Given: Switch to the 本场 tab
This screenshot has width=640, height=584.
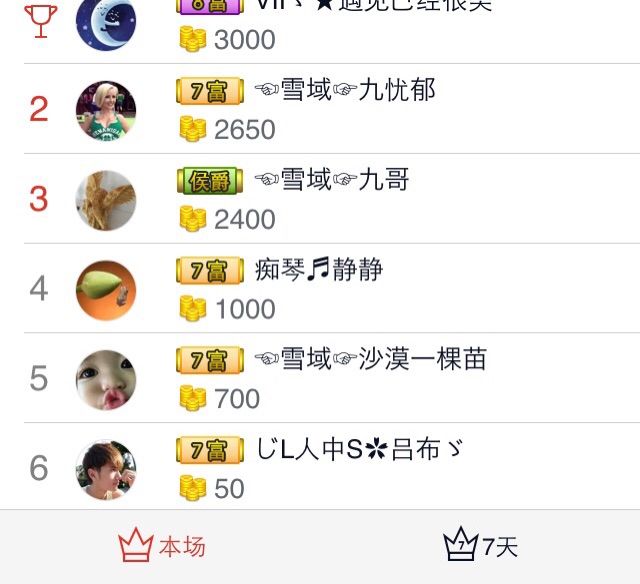Looking at the screenshot, I should click(x=161, y=547).
